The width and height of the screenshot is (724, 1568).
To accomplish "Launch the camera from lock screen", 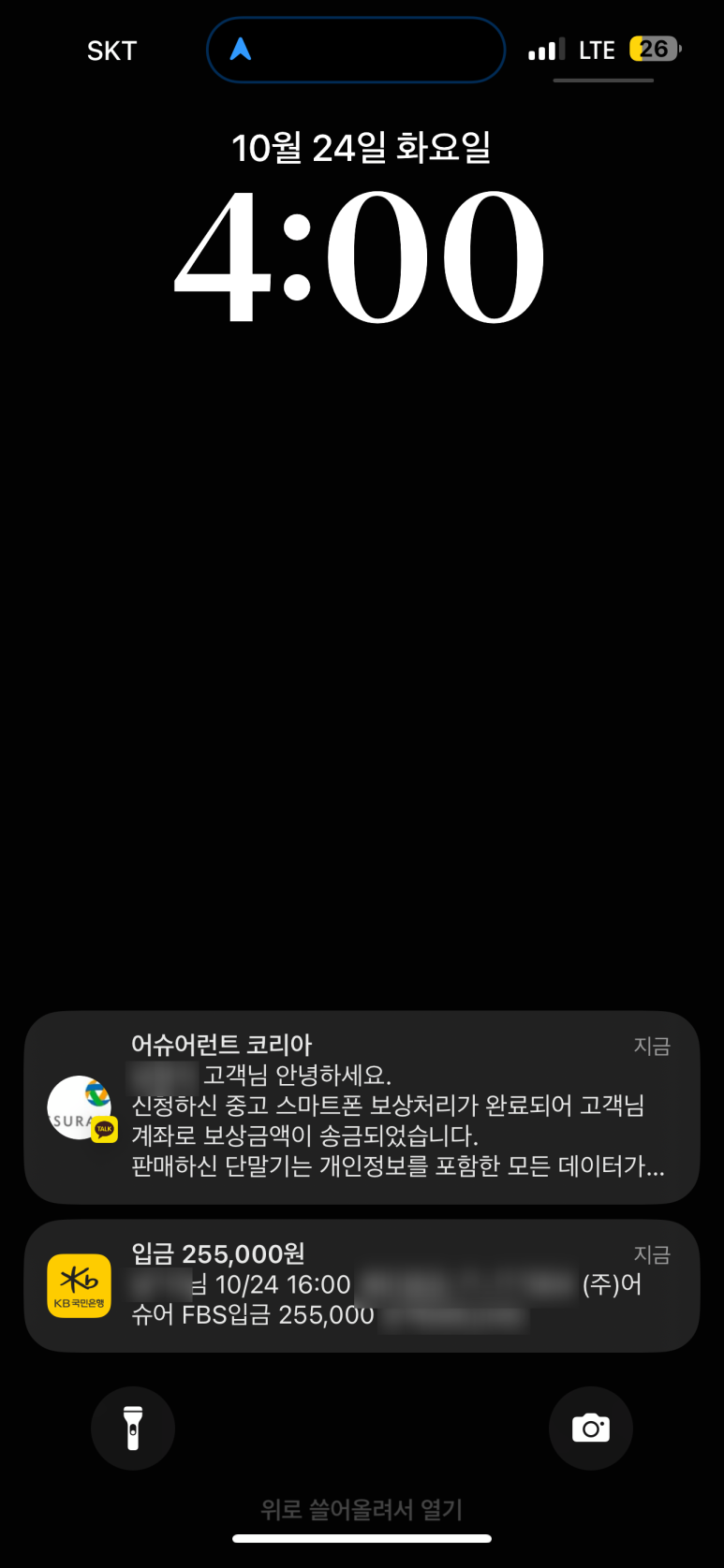I will click(591, 1429).
